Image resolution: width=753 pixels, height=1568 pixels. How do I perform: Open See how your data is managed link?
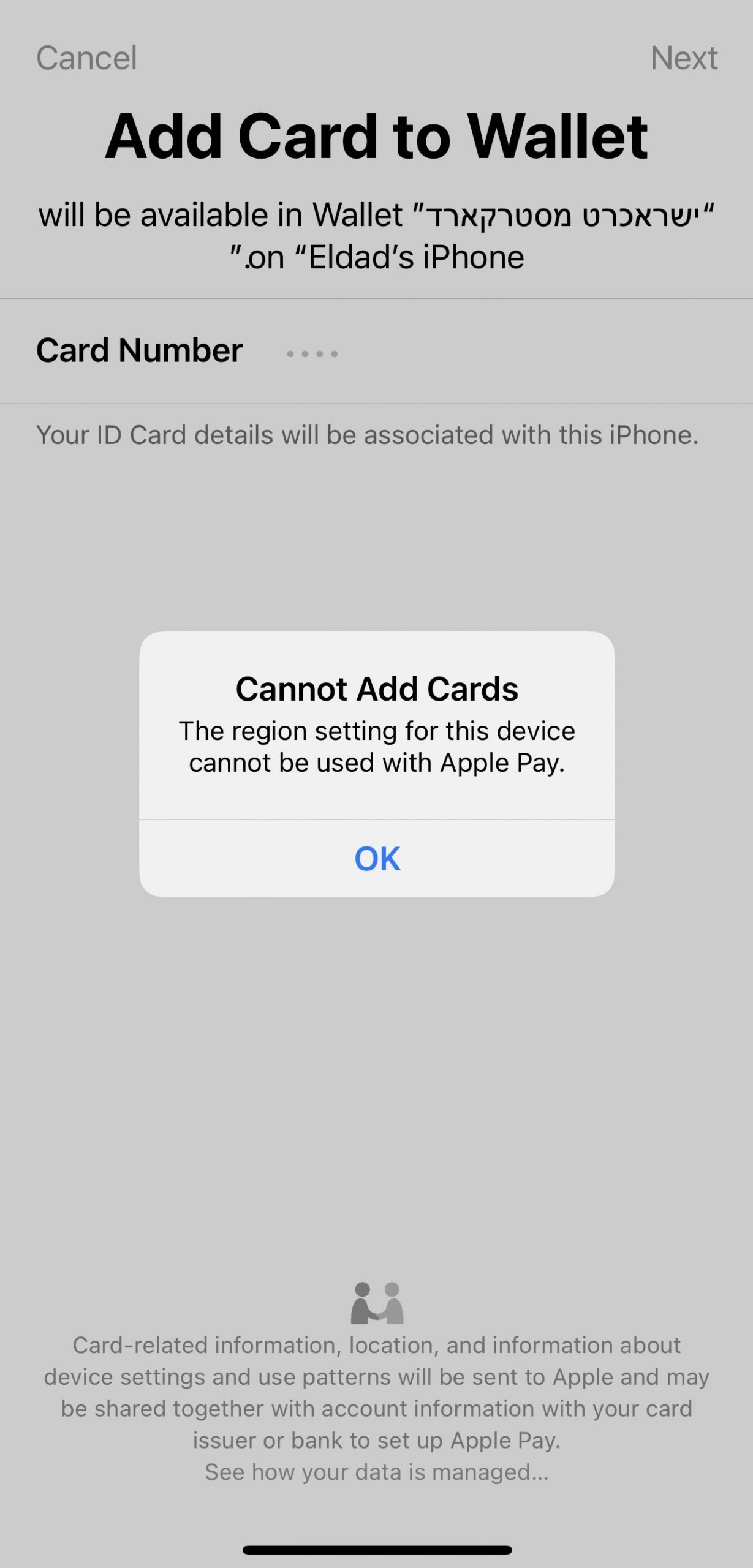pos(376,1471)
